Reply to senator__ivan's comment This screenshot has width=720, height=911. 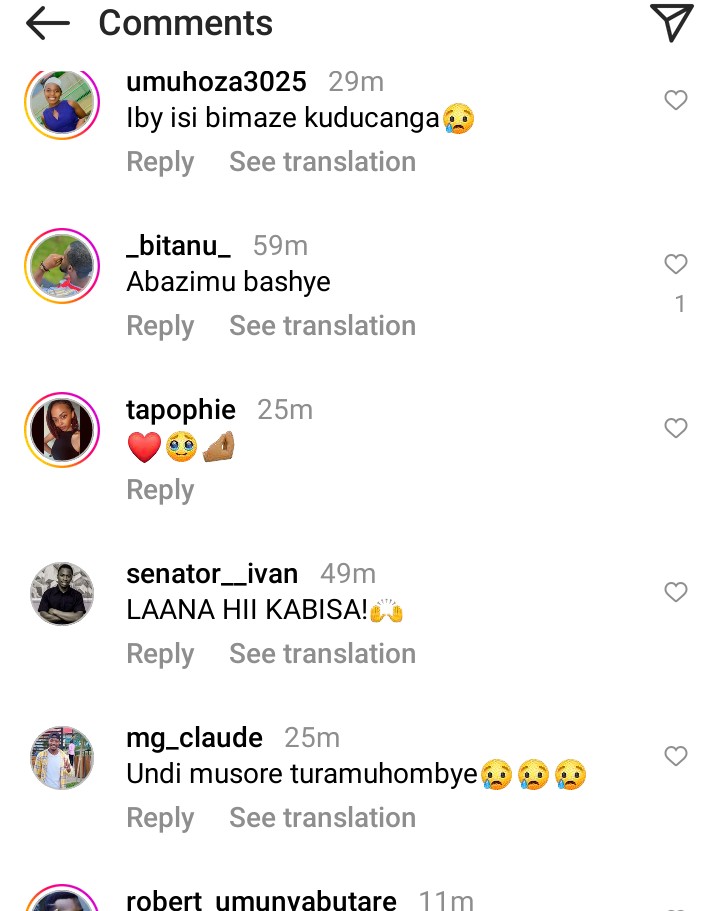click(160, 654)
